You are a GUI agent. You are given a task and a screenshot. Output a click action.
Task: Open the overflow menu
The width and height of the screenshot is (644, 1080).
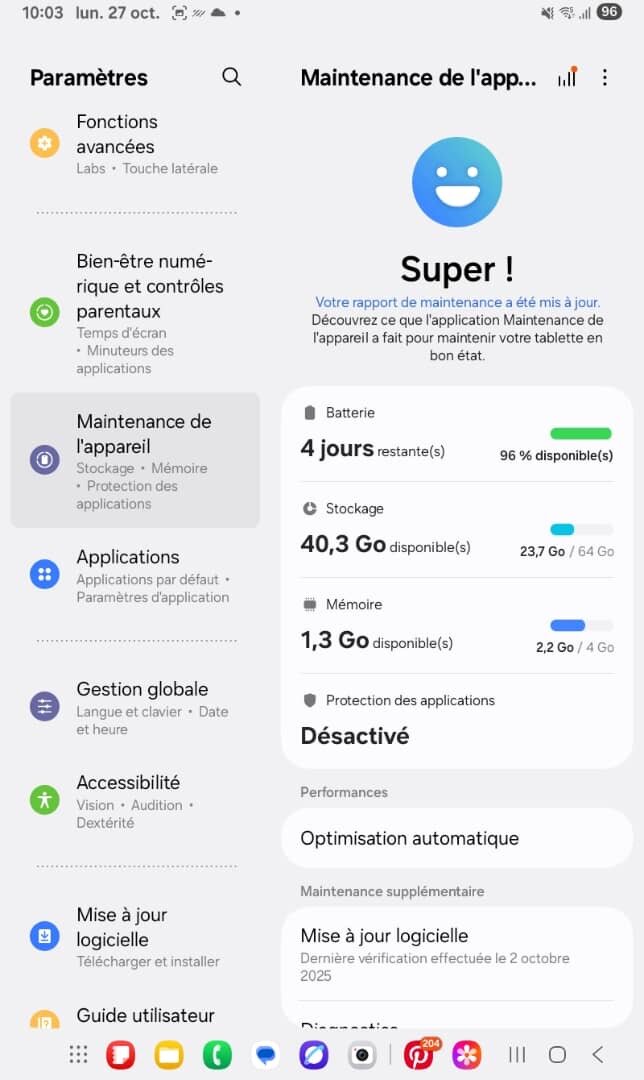coord(604,77)
